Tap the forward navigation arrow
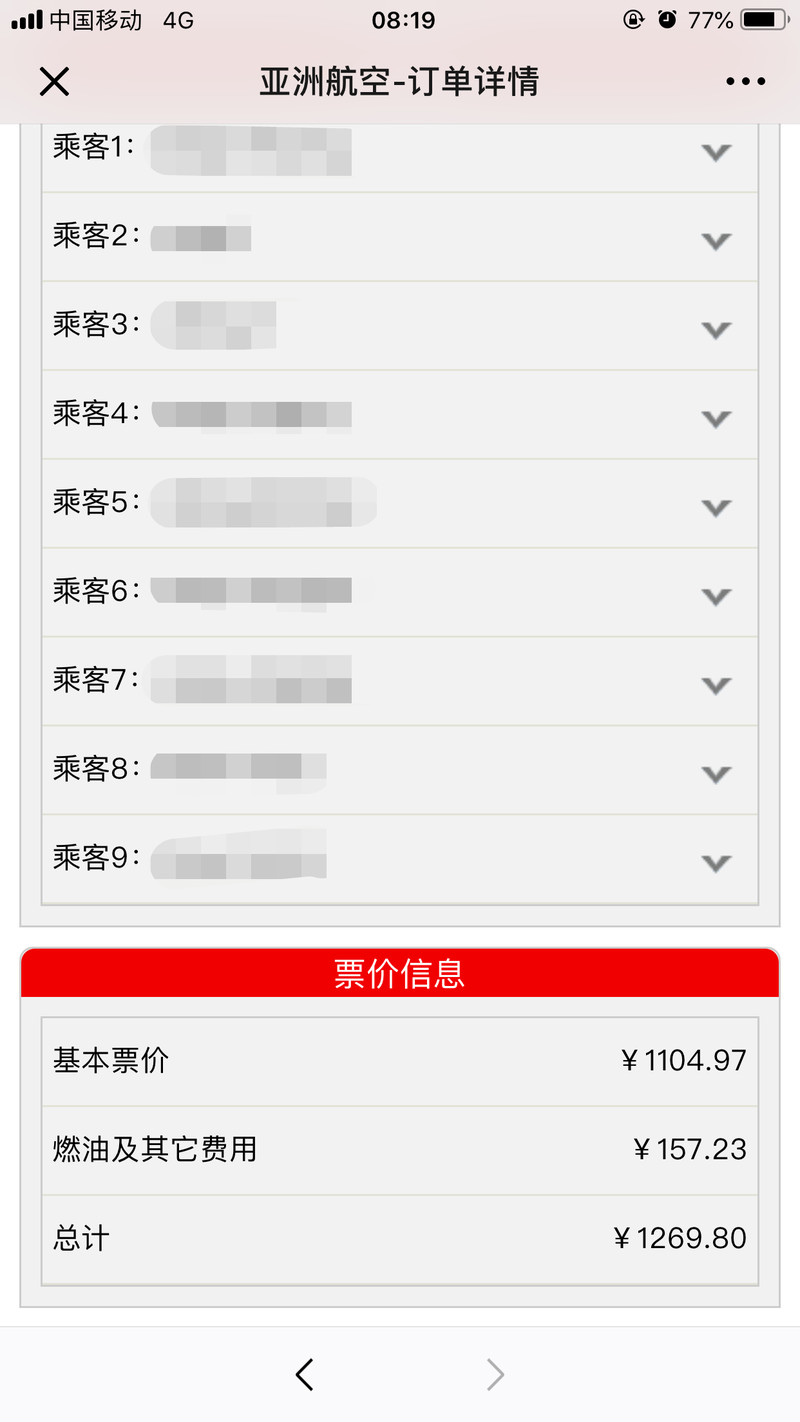 click(x=495, y=1374)
